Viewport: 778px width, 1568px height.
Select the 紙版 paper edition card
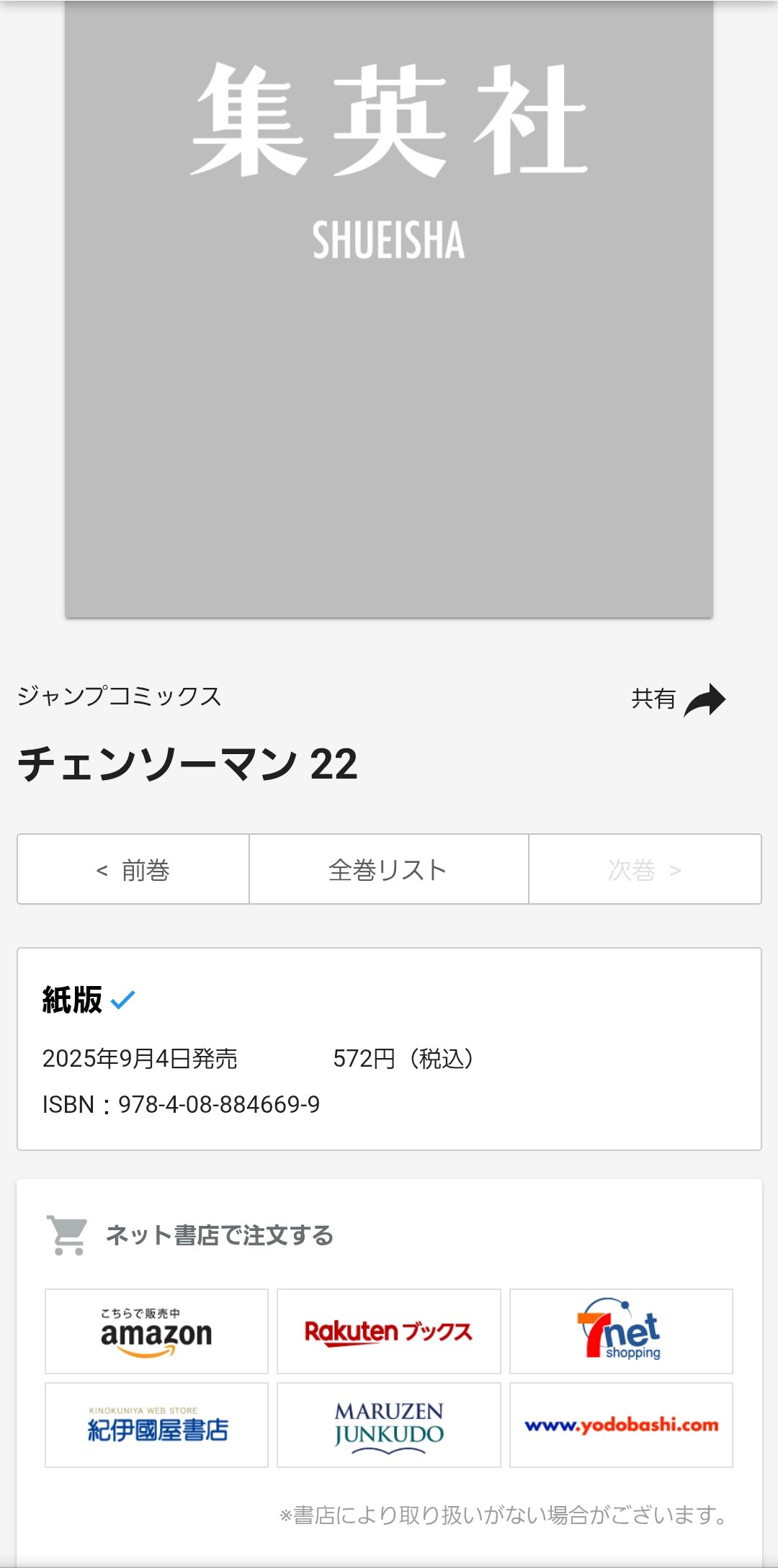click(389, 1049)
